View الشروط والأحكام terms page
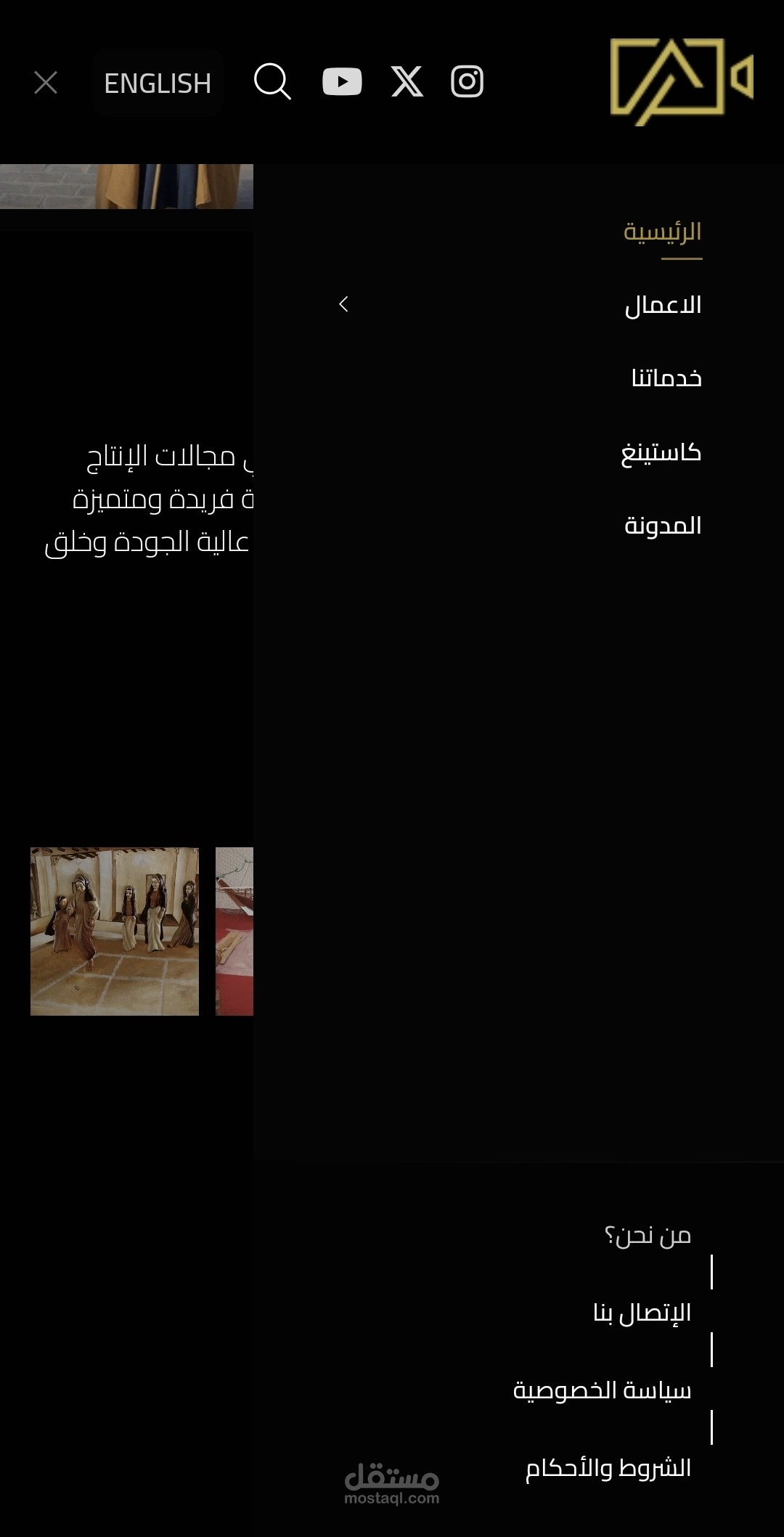Screen dimensions: 784x1537 pos(608,1468)
